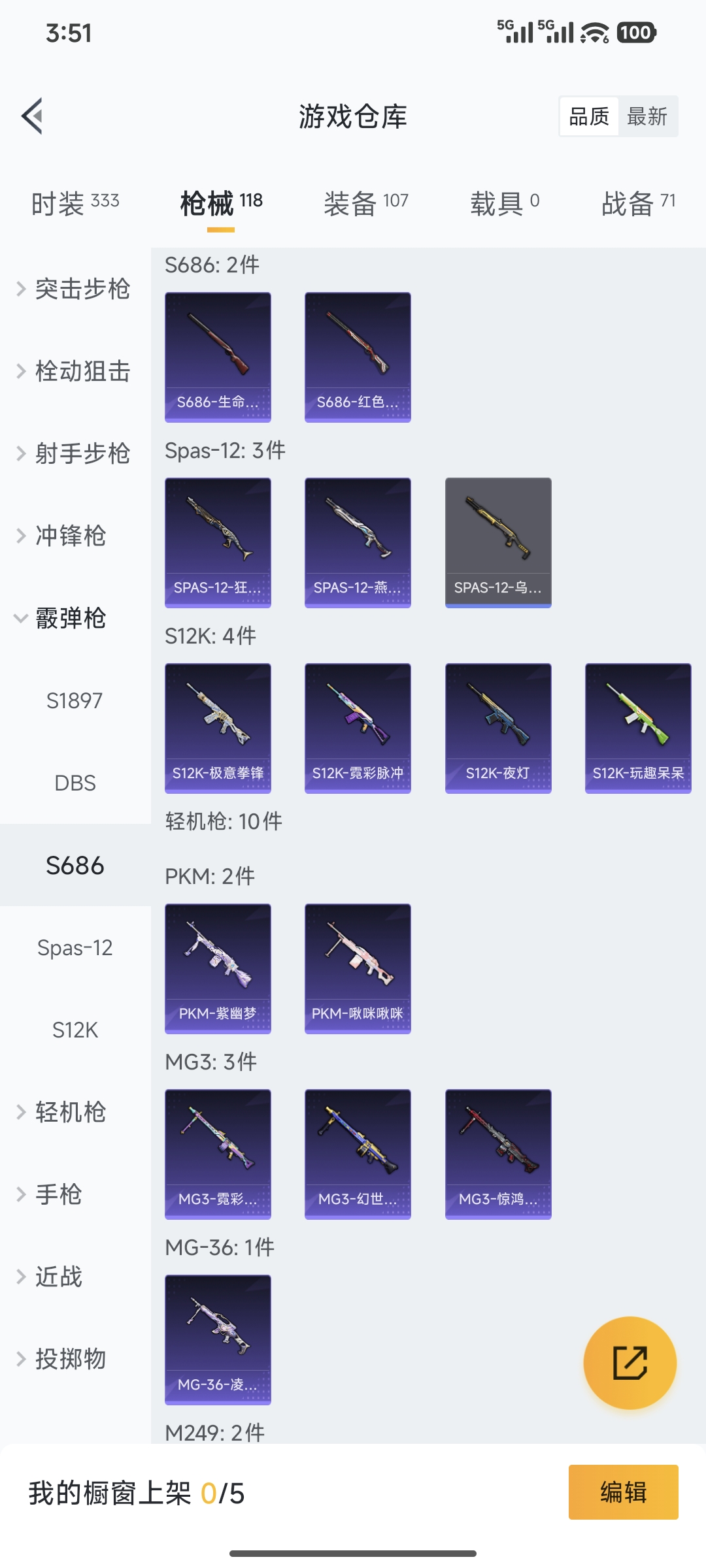Select the SPAS-12-乌 skin card
Screen dimensions: 706x1568
click(498, 542)
